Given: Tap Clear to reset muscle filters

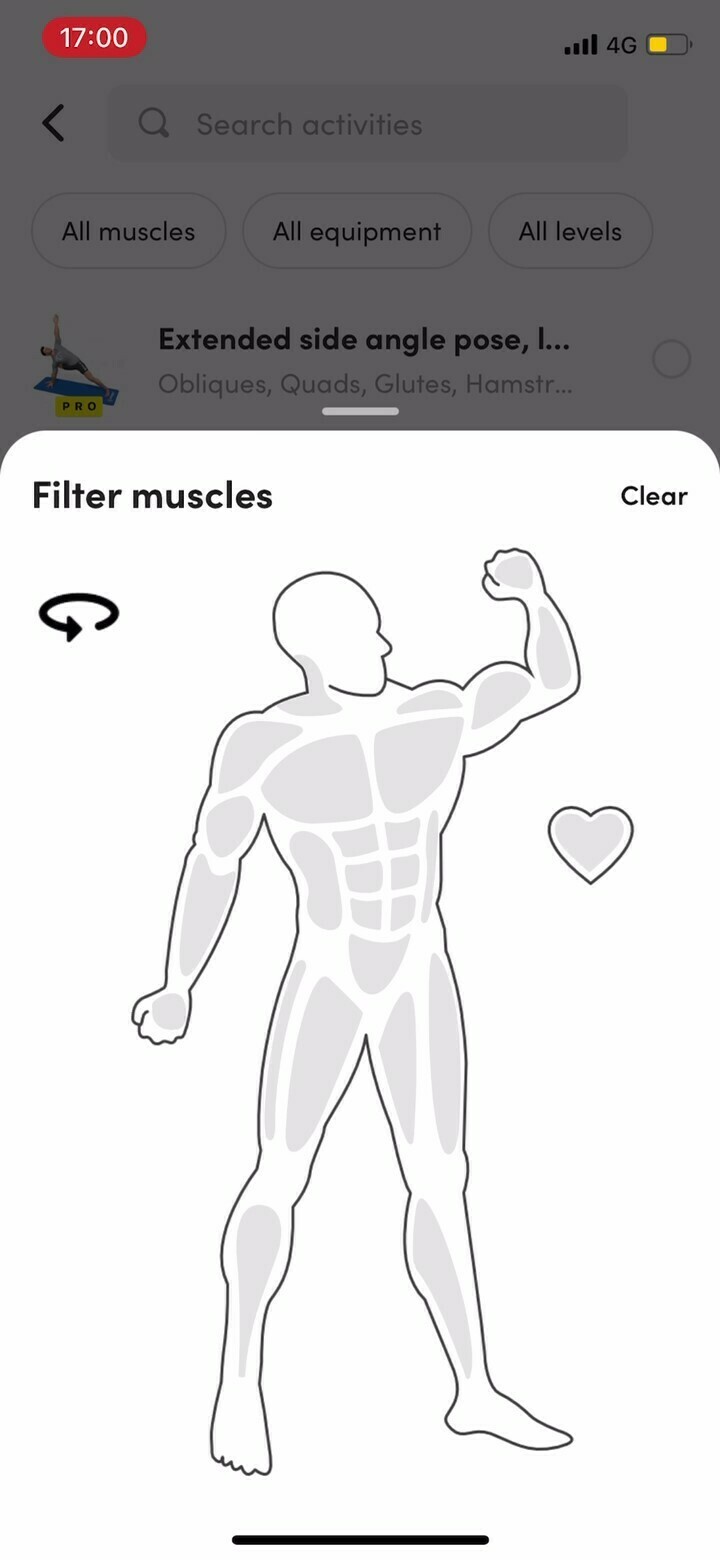Looking at the screenshot, I should 654,496.
